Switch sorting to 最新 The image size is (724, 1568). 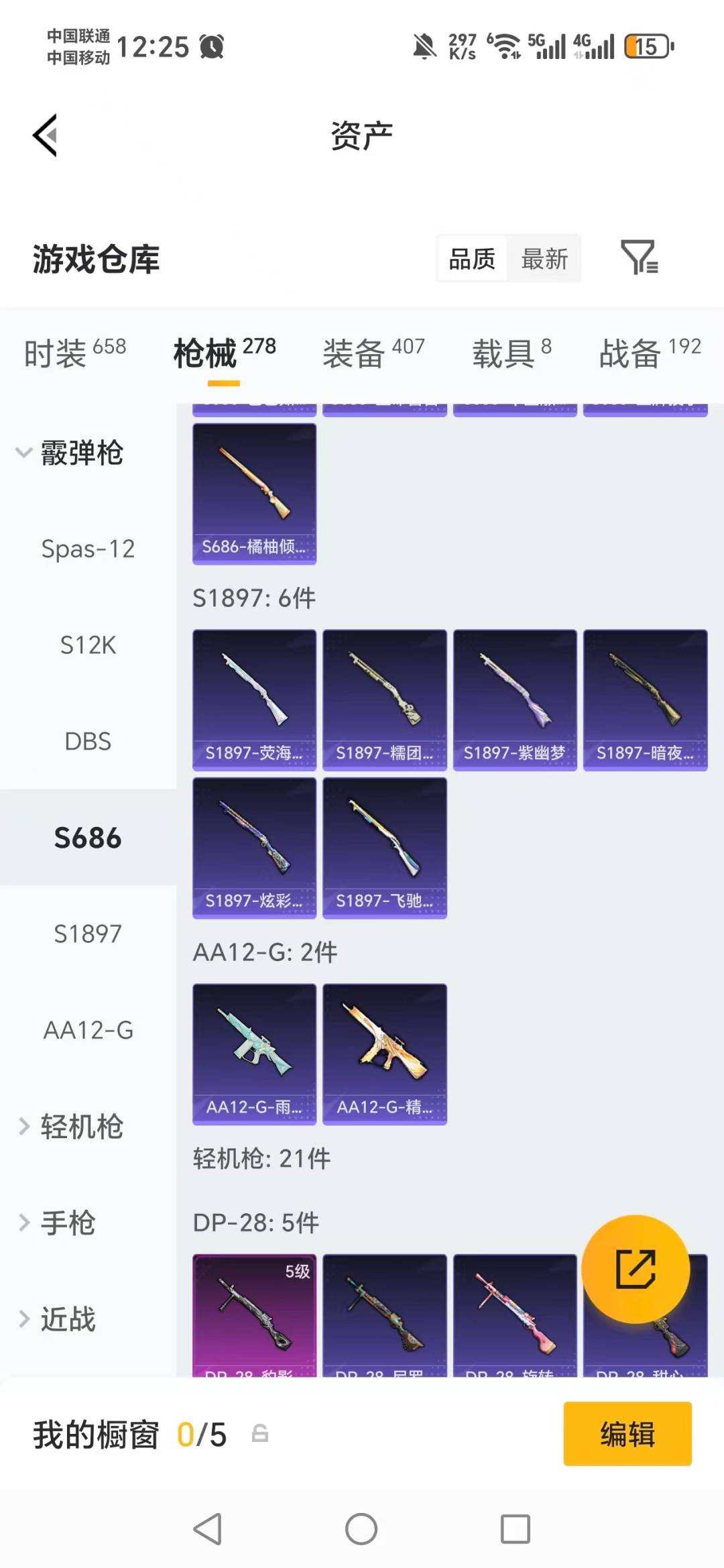point(544,259)
